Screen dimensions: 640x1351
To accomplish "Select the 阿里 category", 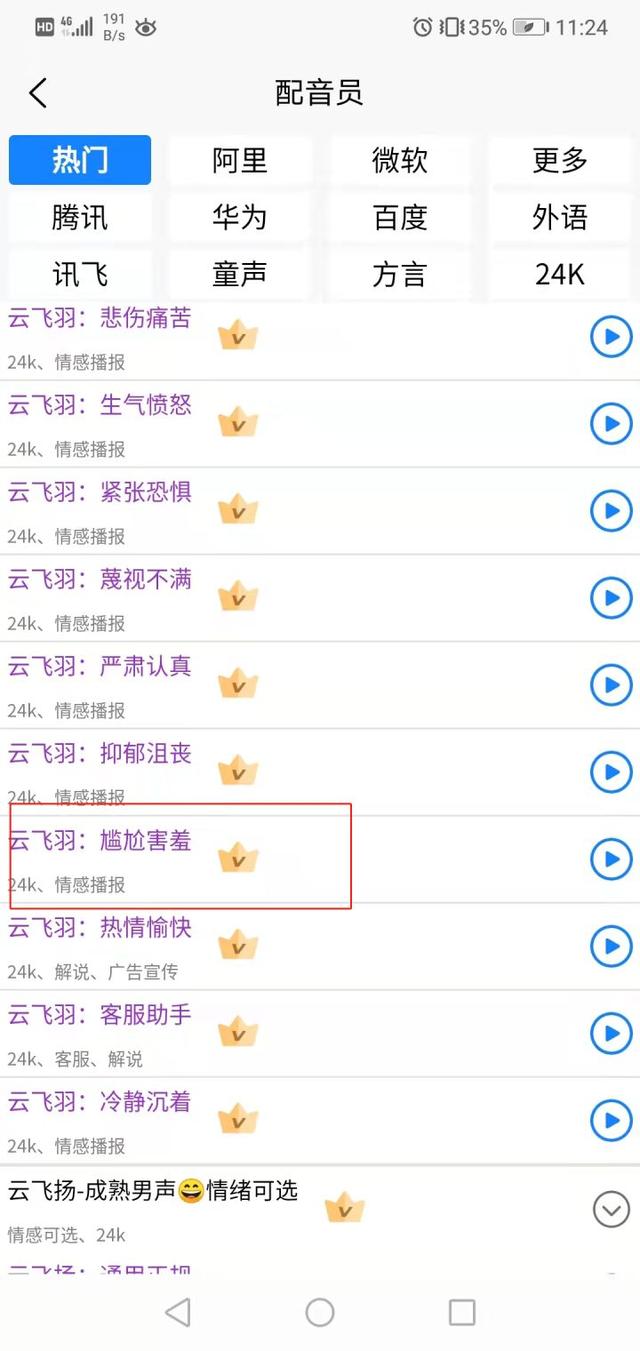I will point(240,160).
